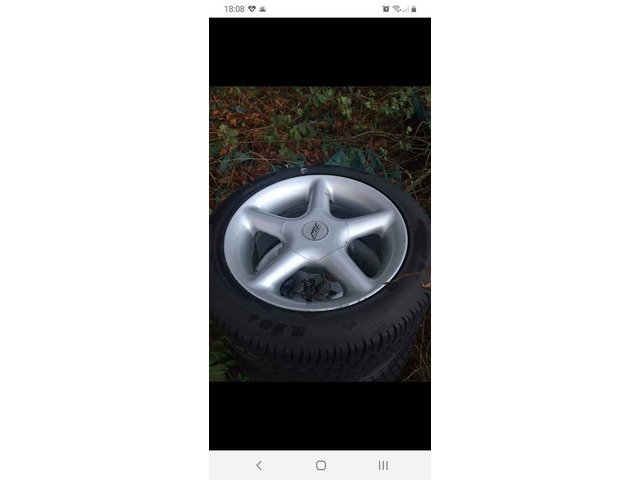Viewport: 640px width, 480px height.
Task: Open recent apps from navigation bar
Action: click(x=383, y=465)
